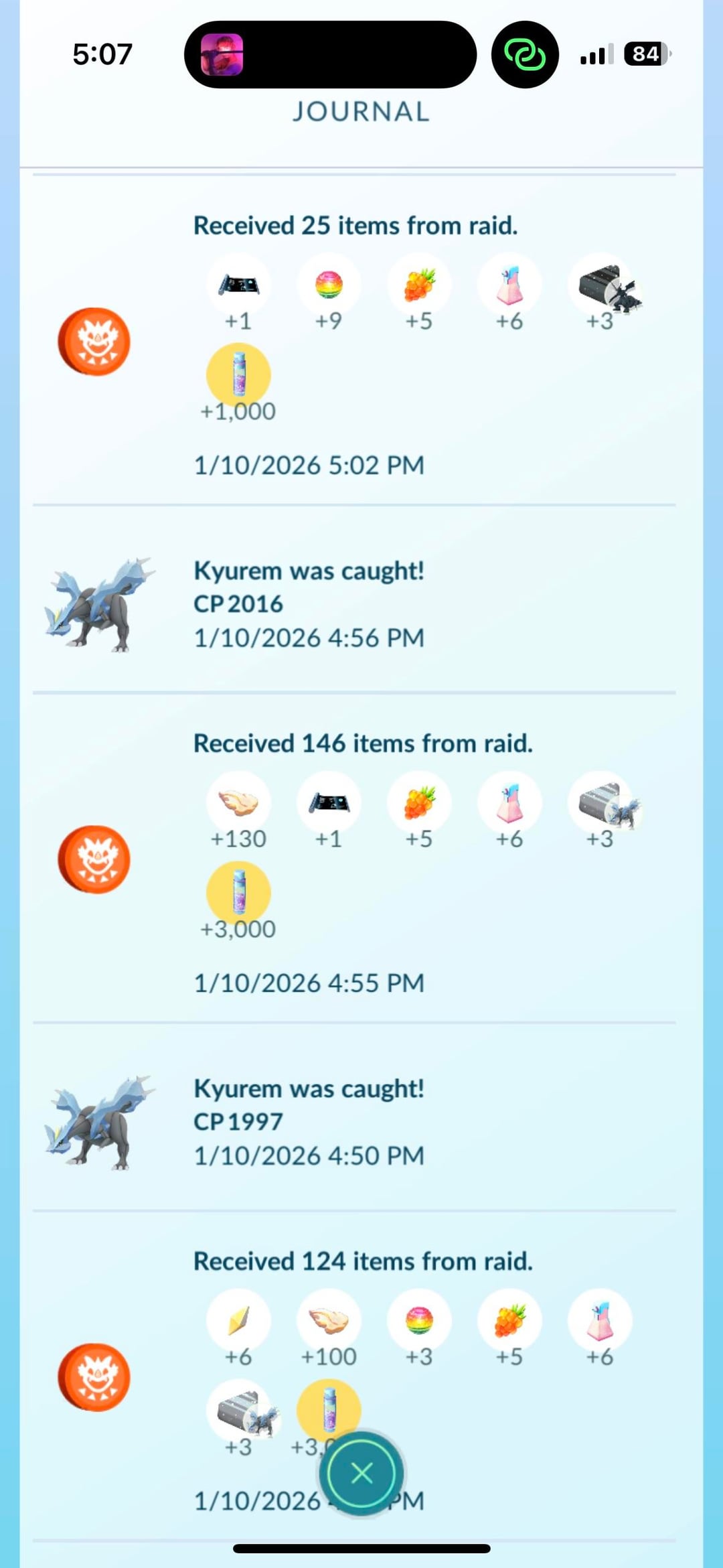Close the Journal with the X button
Viewport: 723px width, 1568px height.
(361, 1473)
